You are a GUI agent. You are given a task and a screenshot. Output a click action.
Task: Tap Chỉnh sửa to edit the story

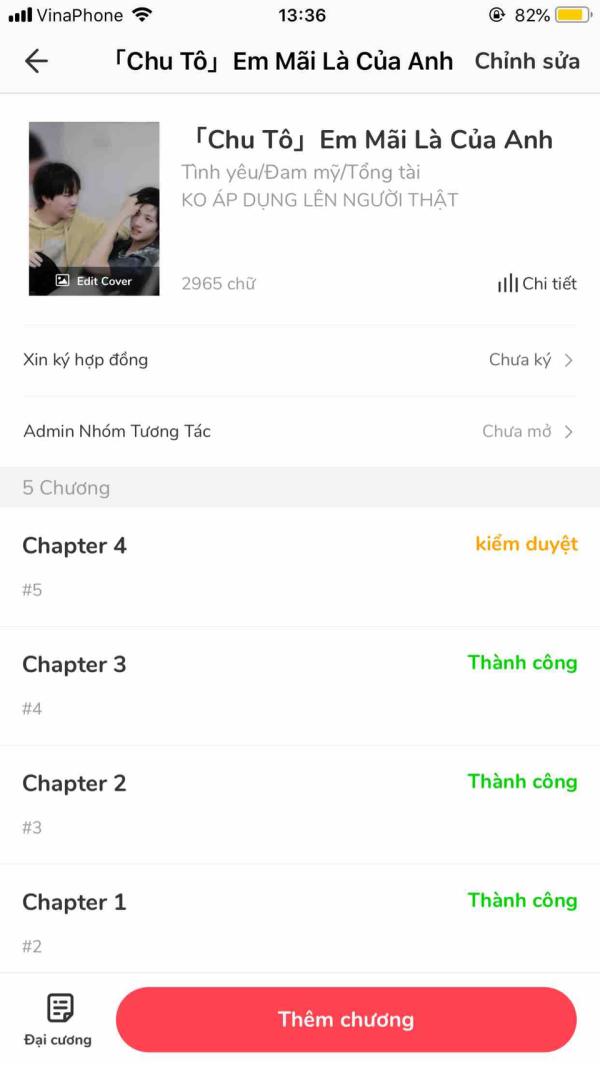(x=527, y=61)
